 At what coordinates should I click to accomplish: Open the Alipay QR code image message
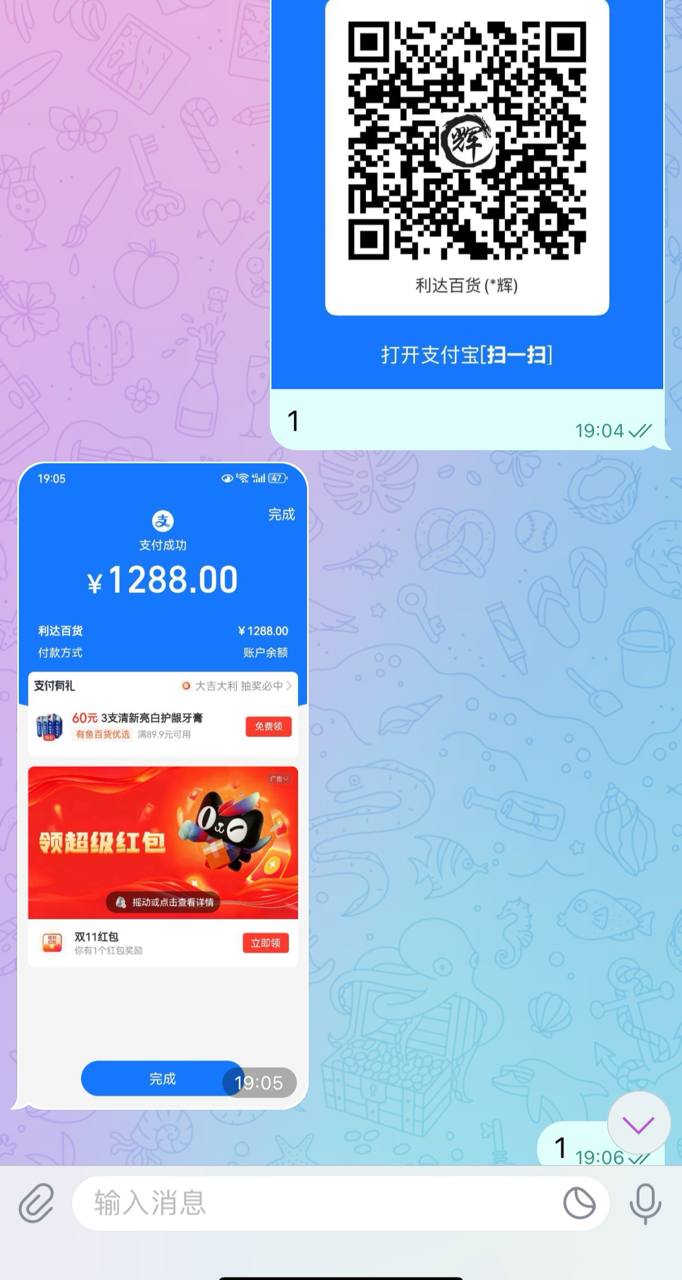(x=466, y=190)
